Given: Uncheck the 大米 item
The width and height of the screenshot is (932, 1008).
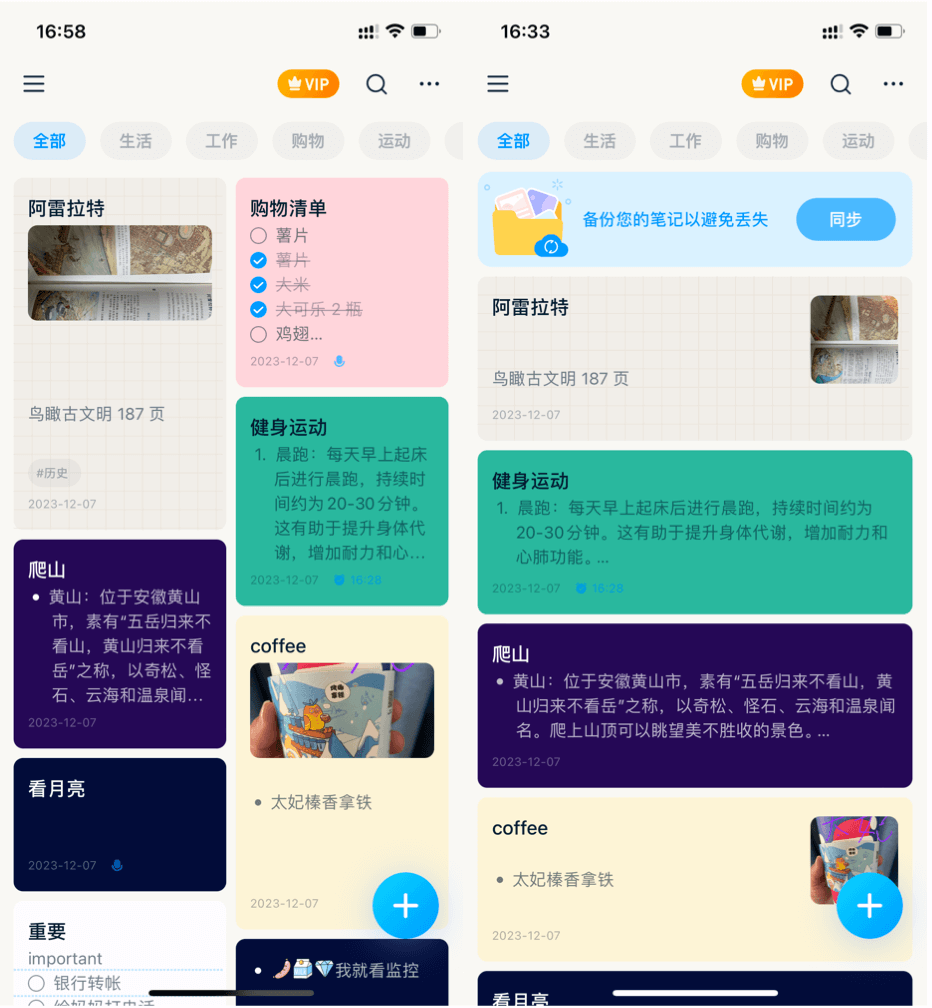Looking at the screenshot, I should pyautogui.click(x=259, y=285).
